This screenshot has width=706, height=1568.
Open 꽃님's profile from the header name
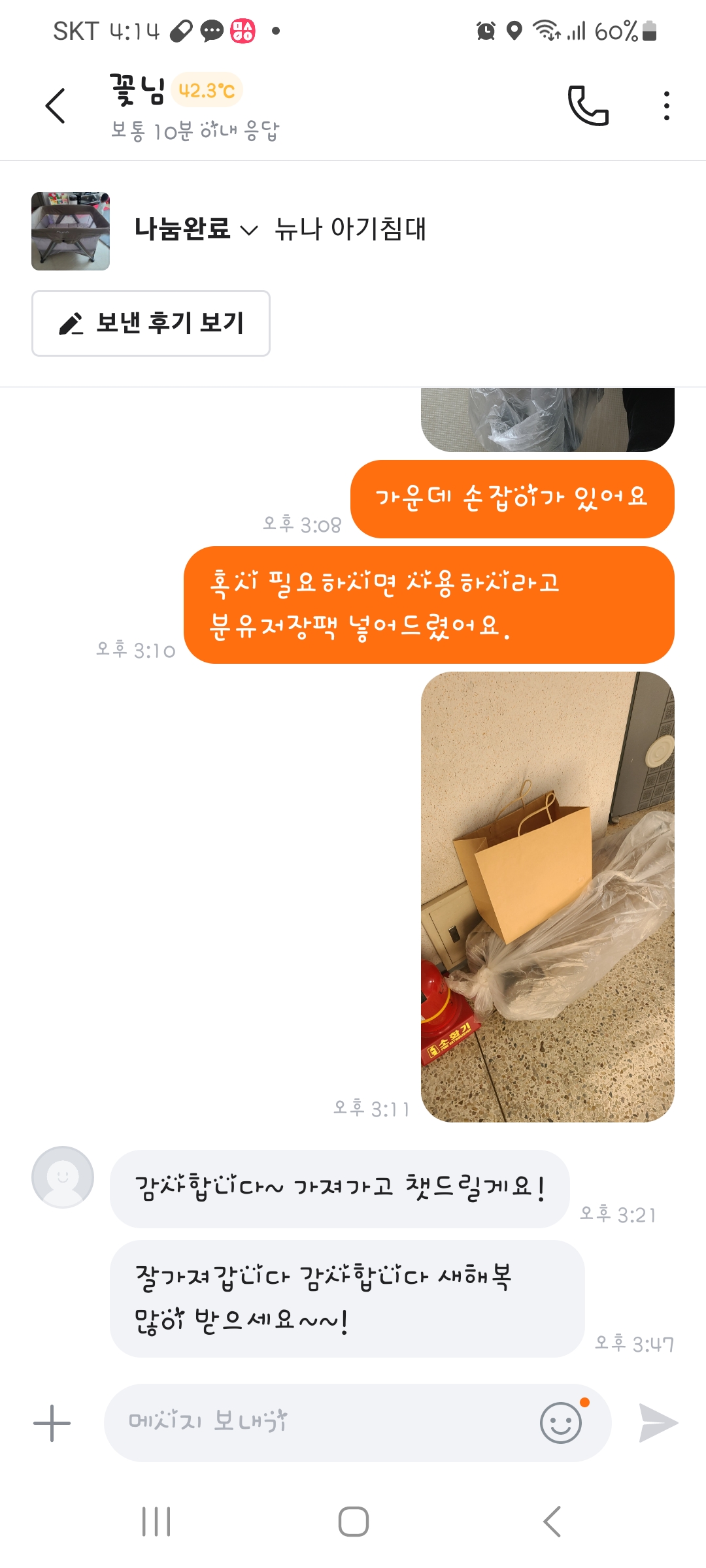click(137, 90)
